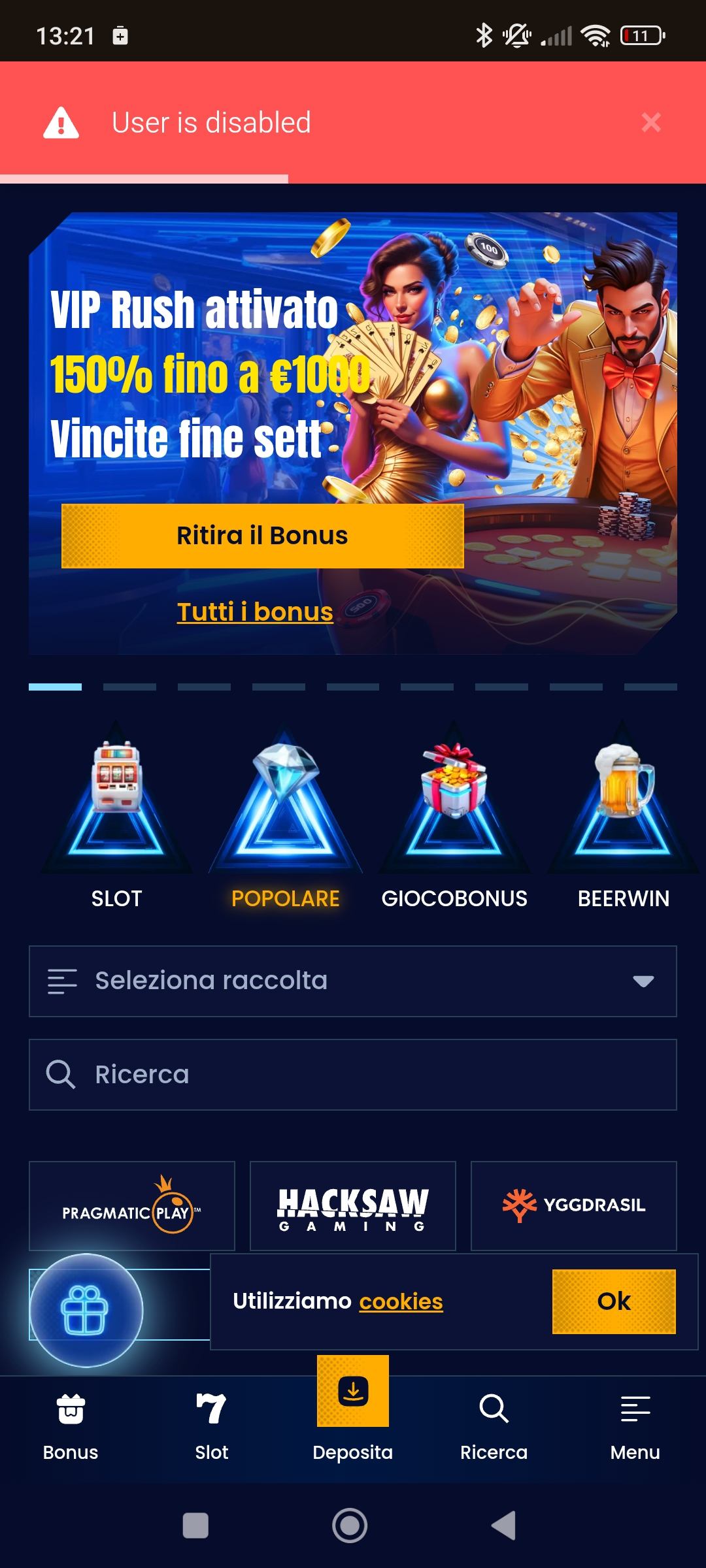Tap the Deposita button

click(353, 1405)
